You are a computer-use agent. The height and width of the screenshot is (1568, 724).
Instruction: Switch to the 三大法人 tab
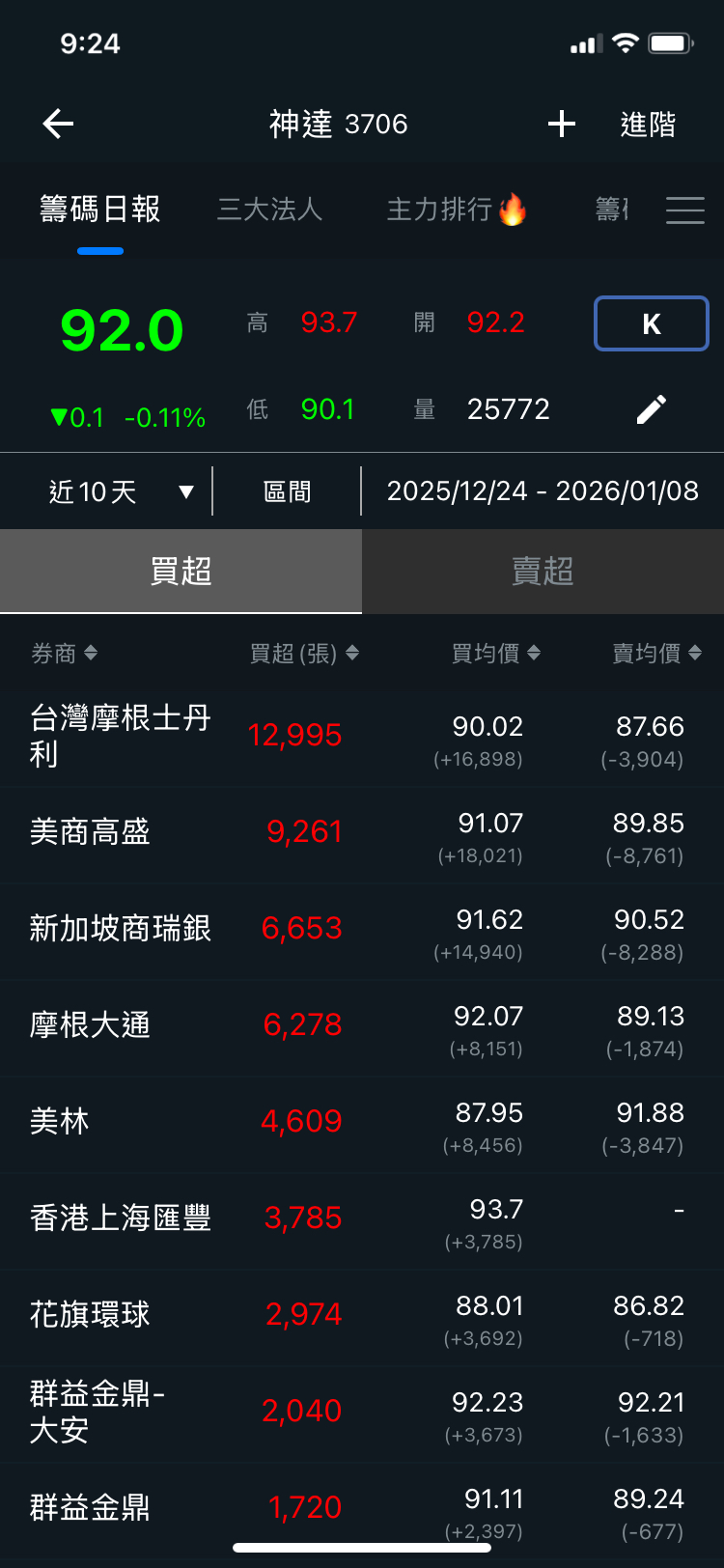click(269, 210)
